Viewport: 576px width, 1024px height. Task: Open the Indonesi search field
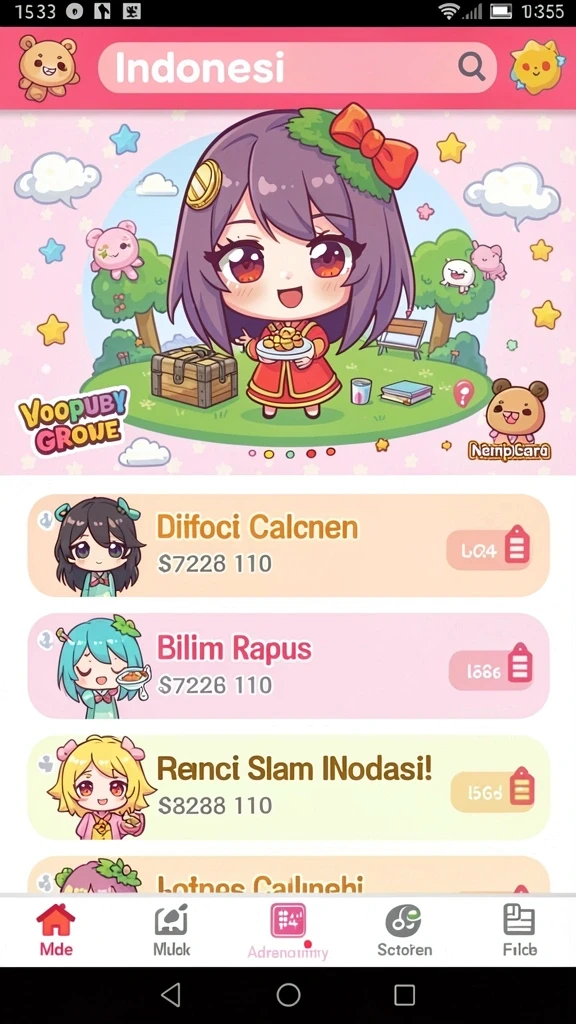(x=297, y=67)
